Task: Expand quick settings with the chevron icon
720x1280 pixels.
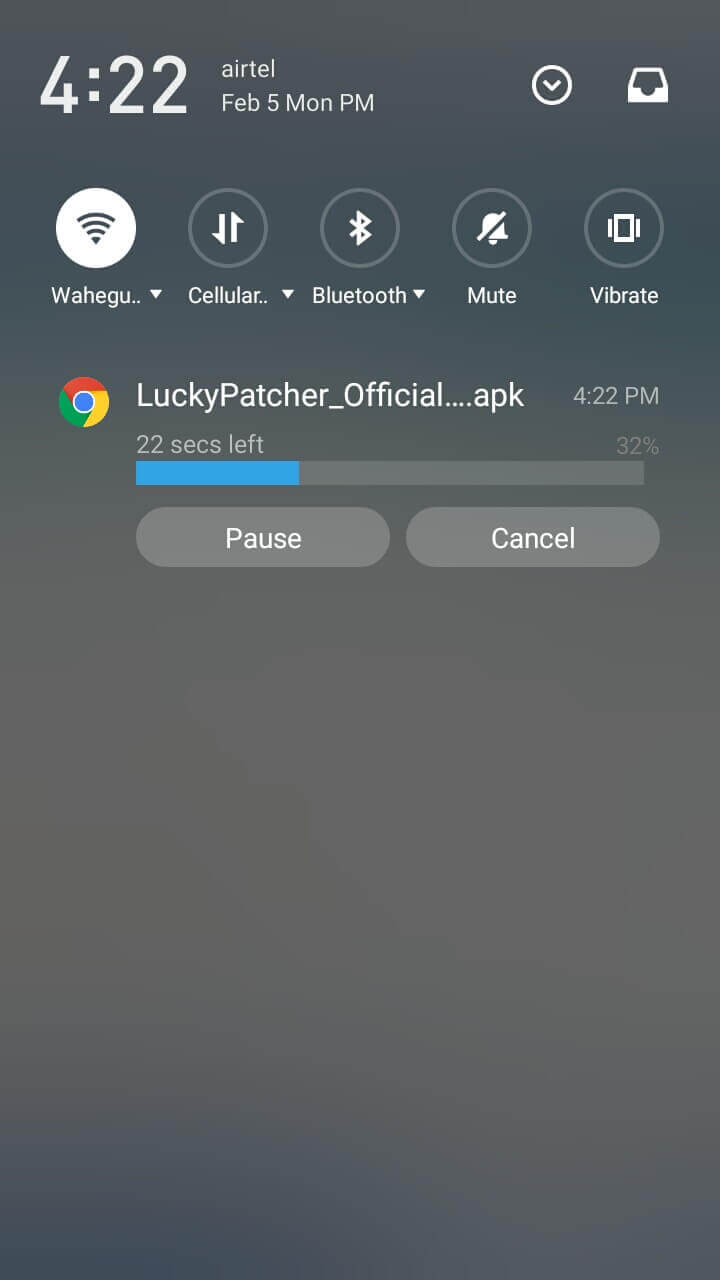Action: tap(552, 87)
